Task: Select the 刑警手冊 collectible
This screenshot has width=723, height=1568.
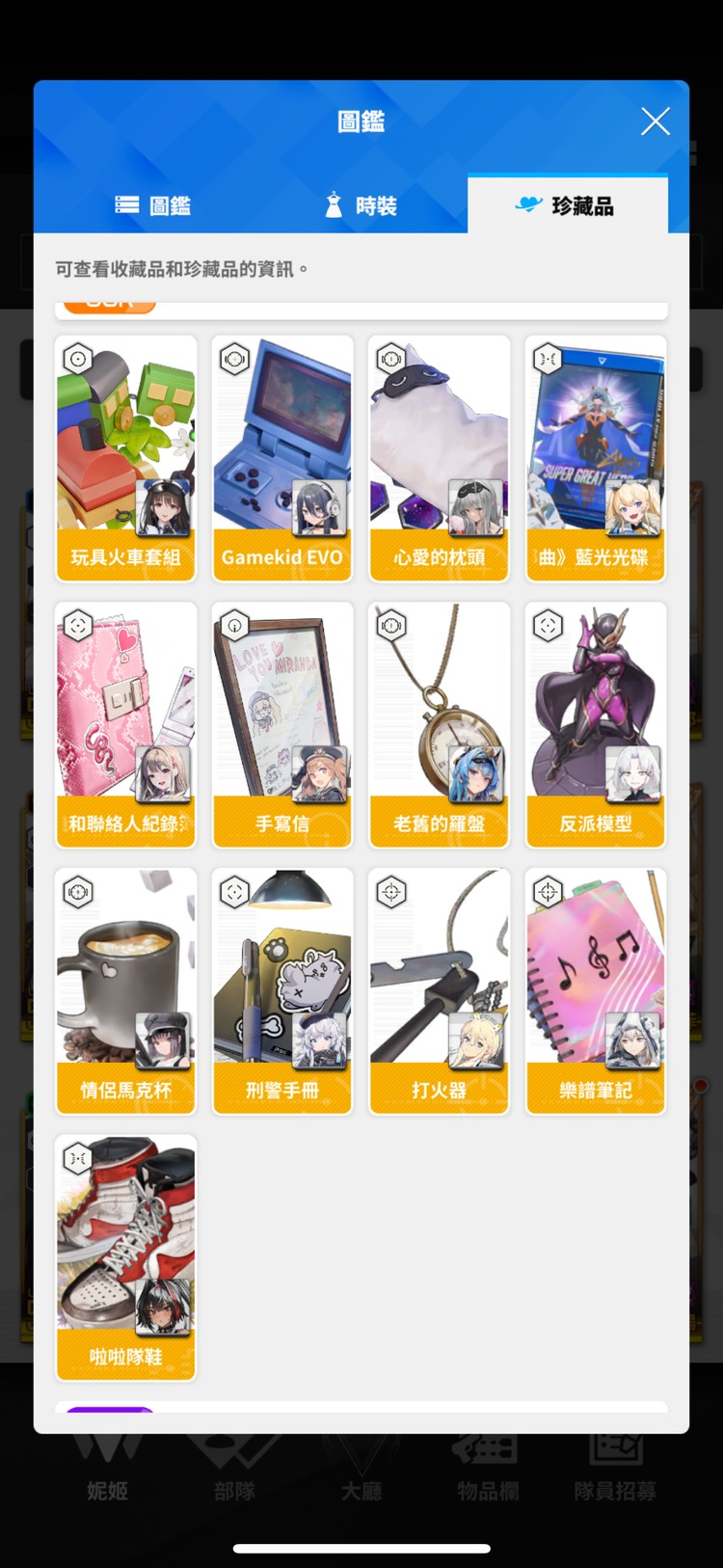Action: 282,990
